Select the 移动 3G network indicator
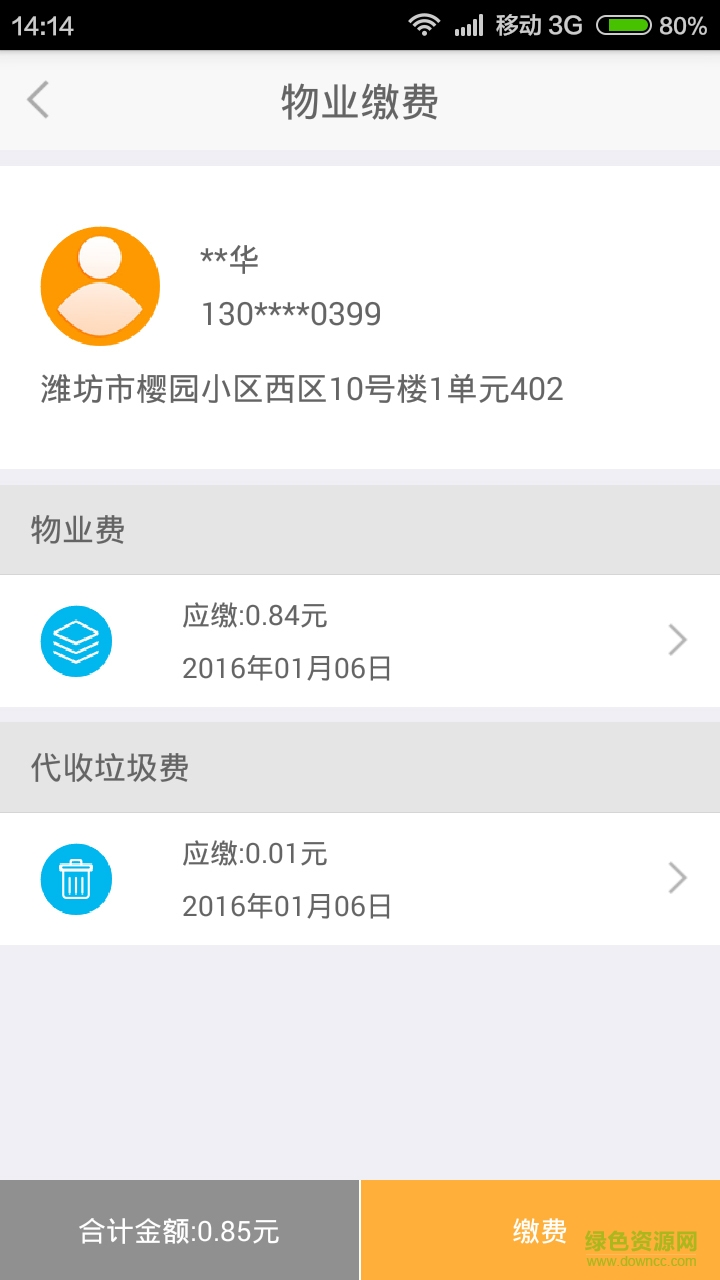The height and width of the screenshot is (1280, 720). [x=537, y=23]
